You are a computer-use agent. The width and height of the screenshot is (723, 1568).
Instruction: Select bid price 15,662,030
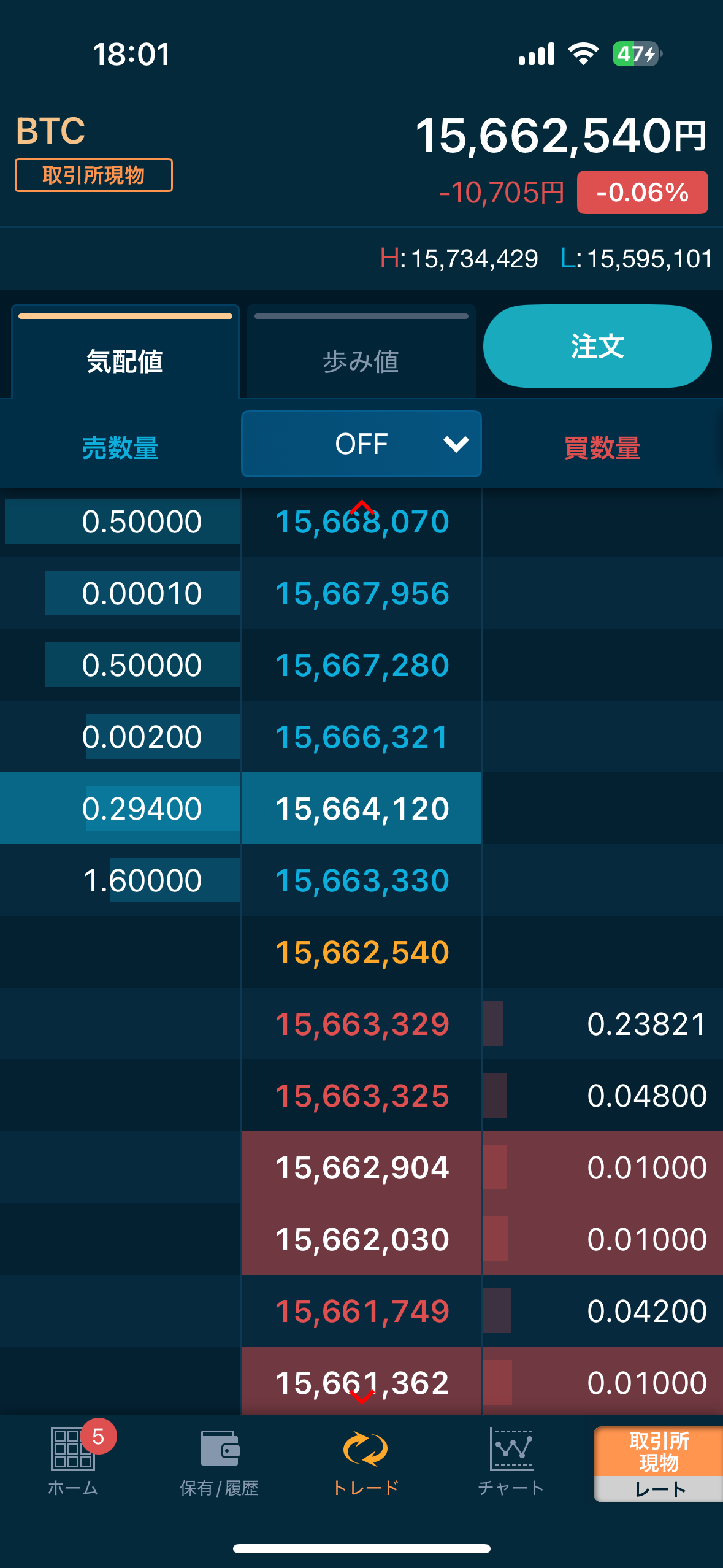point(362,1240)
